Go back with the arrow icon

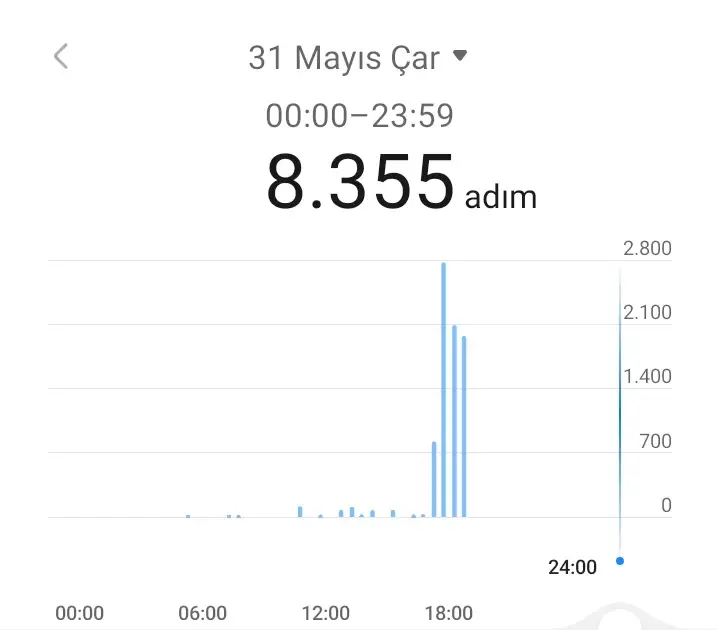pyautogui.click(x=61, y=56)
